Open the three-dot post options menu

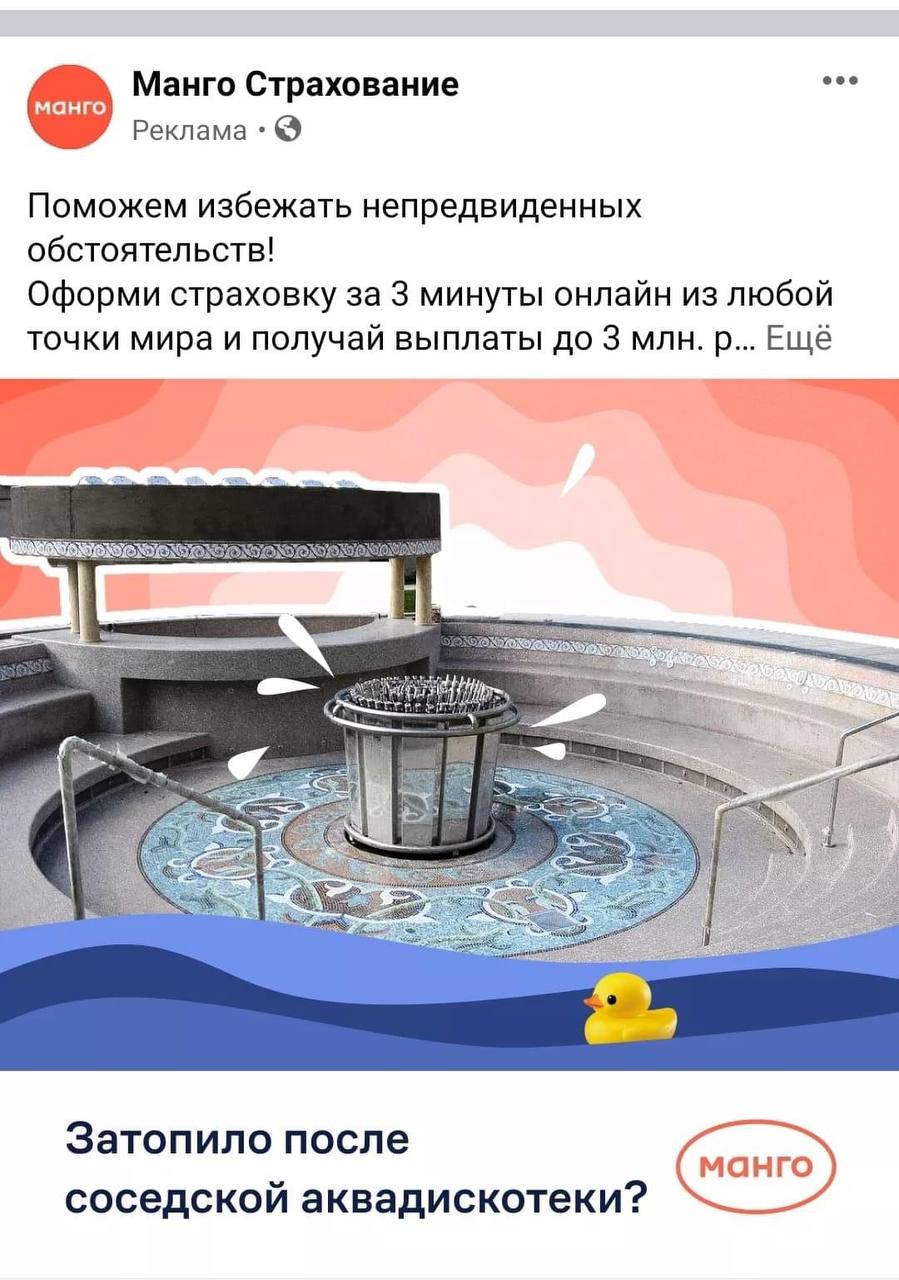tap(839, 82)
